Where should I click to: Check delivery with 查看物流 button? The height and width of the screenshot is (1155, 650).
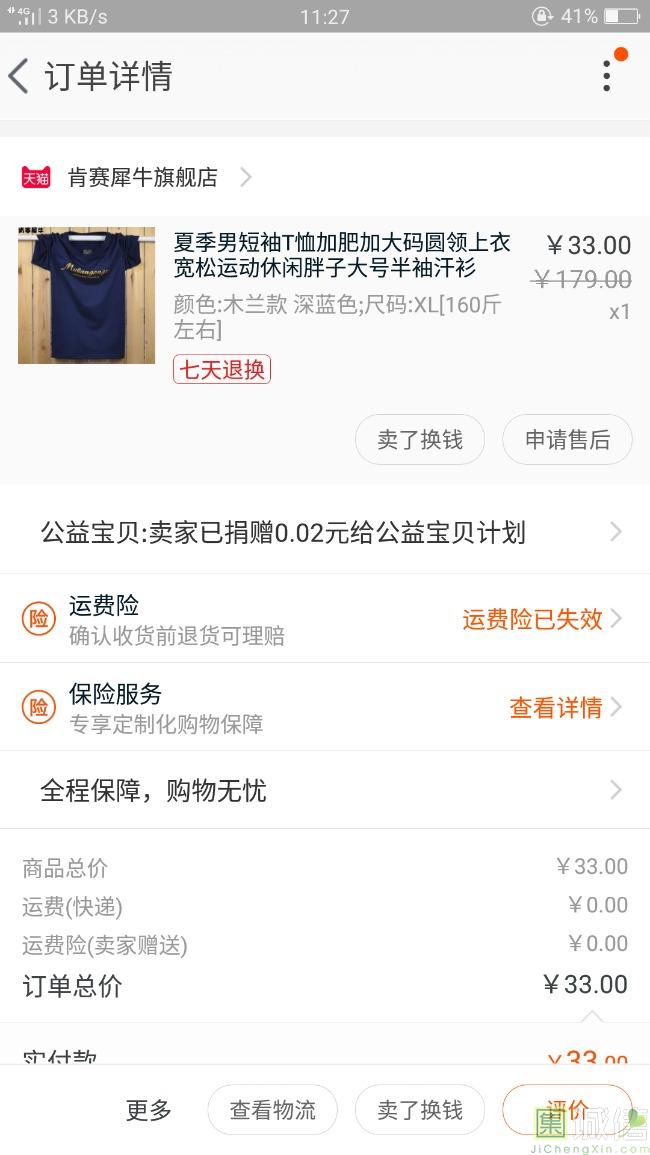click(x=272, y=1110)
